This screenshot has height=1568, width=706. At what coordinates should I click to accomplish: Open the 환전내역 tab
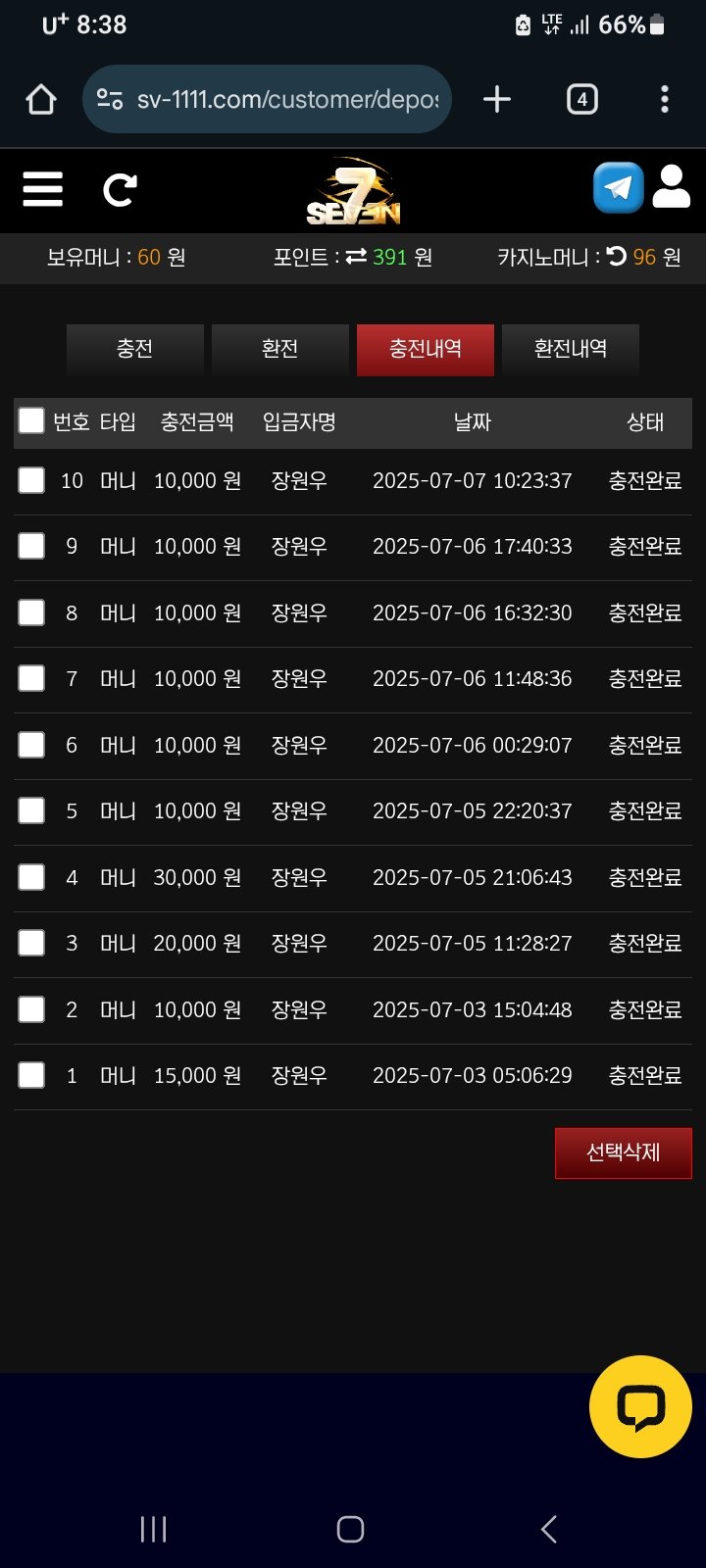[x=570, y=349]
